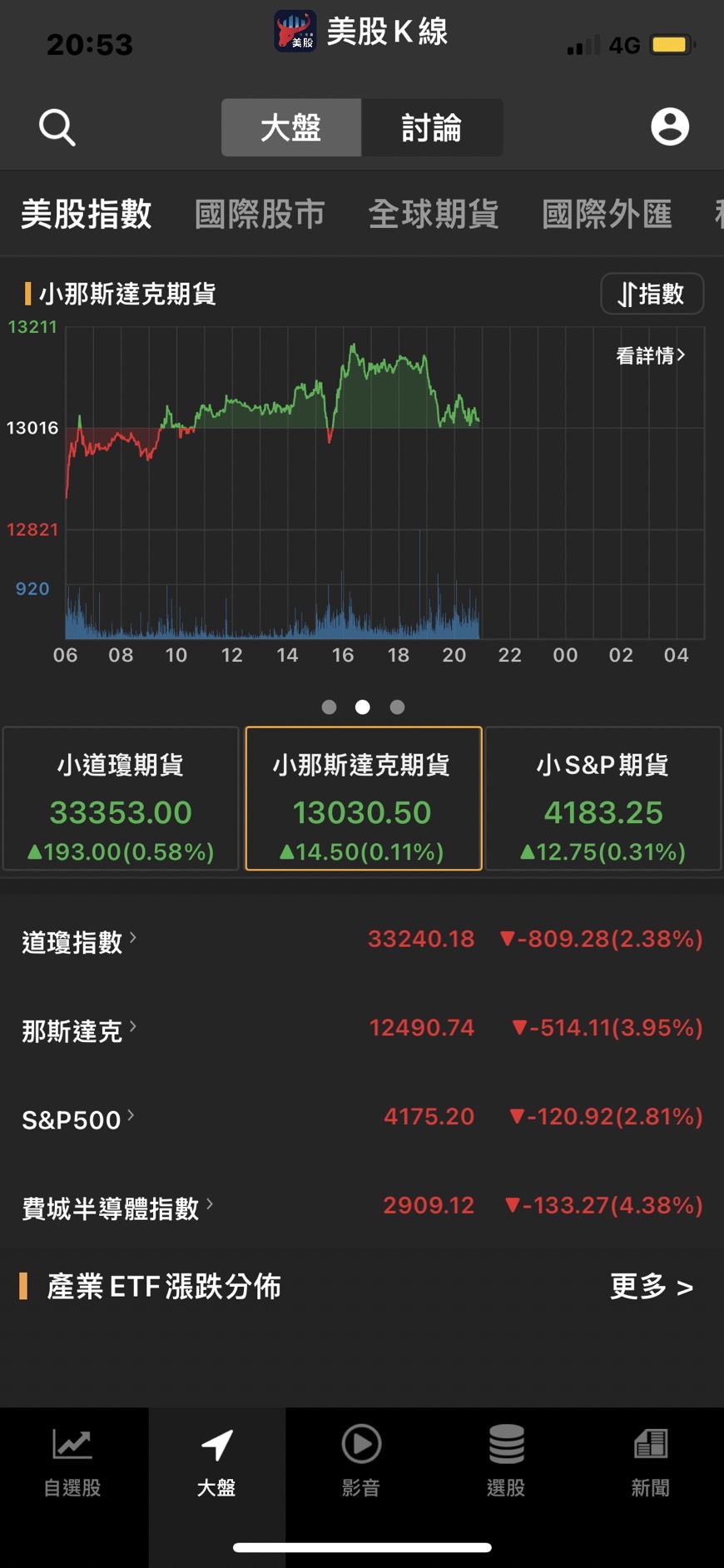Tap the 美股 K線 app logo
The width and height of the screenshot is (724, 1568).
click(x=297, y=31)
